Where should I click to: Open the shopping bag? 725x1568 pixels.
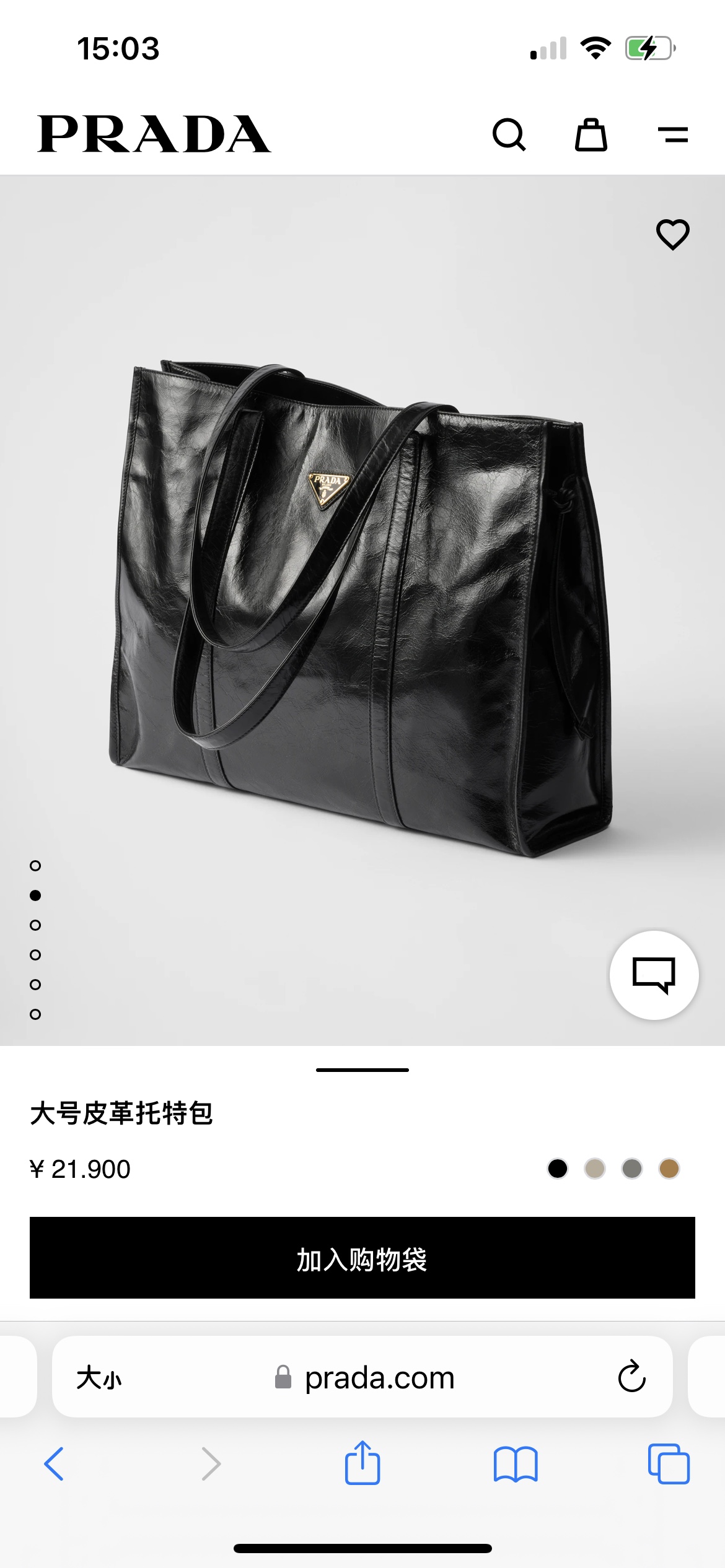click(x=591, y=134)
